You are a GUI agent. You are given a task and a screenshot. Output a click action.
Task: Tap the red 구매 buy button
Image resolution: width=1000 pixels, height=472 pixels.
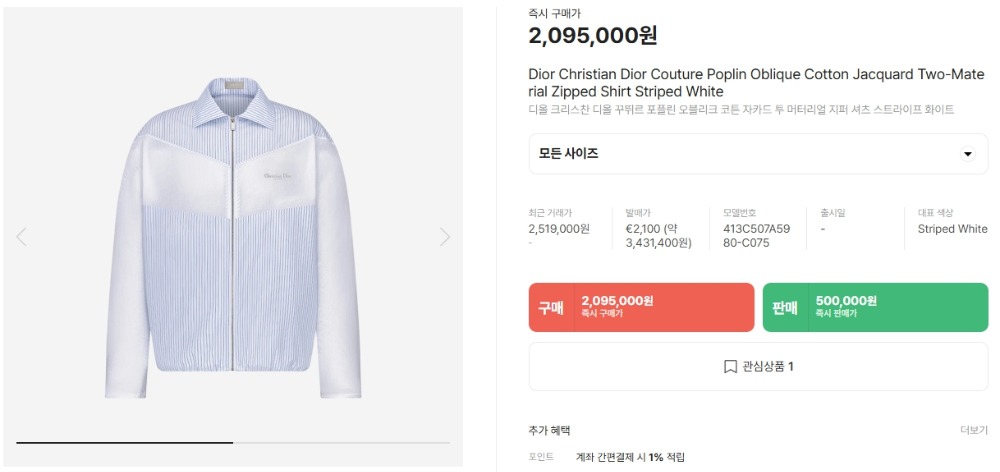pyautogui.click(x=641, y=307)
